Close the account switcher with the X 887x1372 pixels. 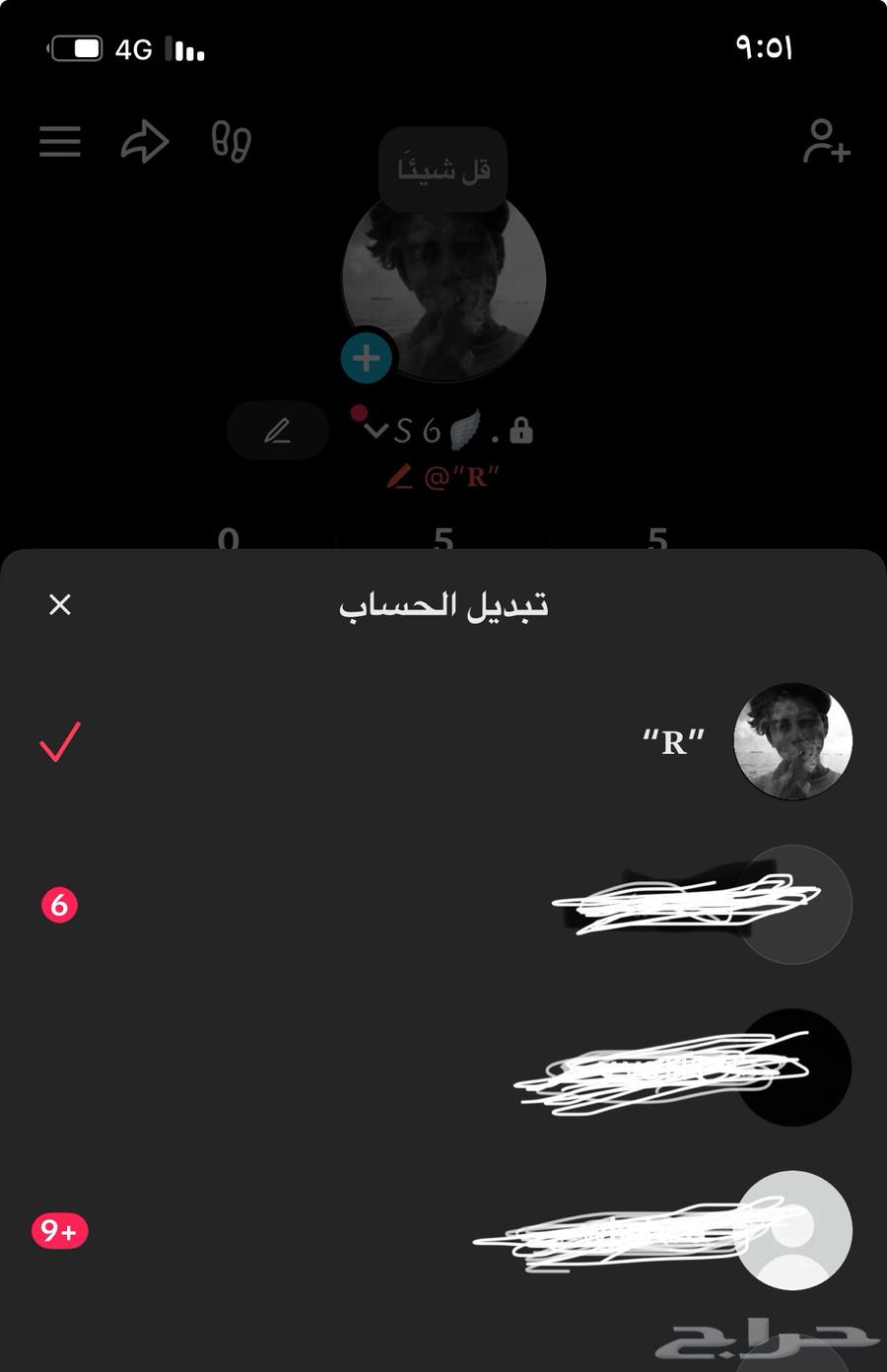click(60, 604)
